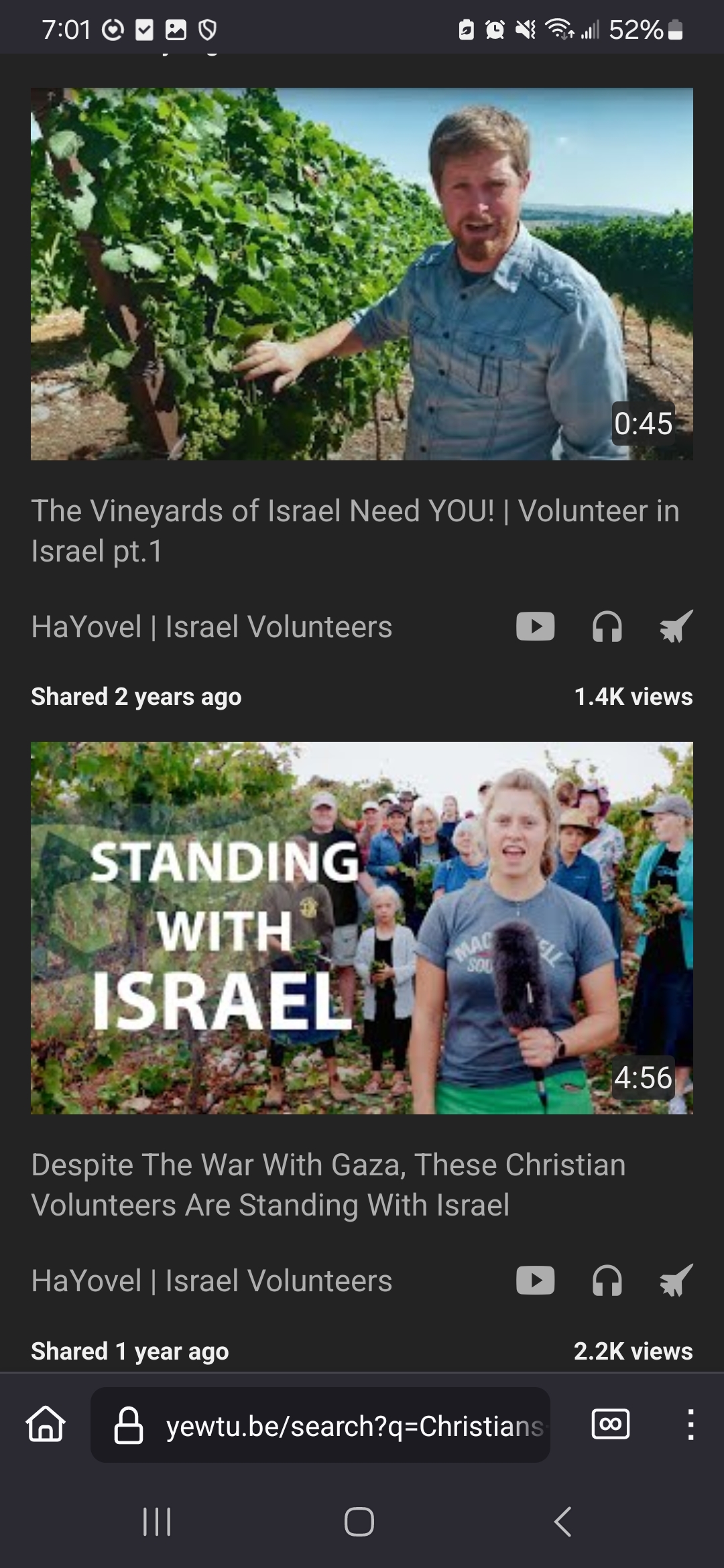Open the Standing With Israel video thumbnail
724x1568 pixels.
tap(362, 927)
